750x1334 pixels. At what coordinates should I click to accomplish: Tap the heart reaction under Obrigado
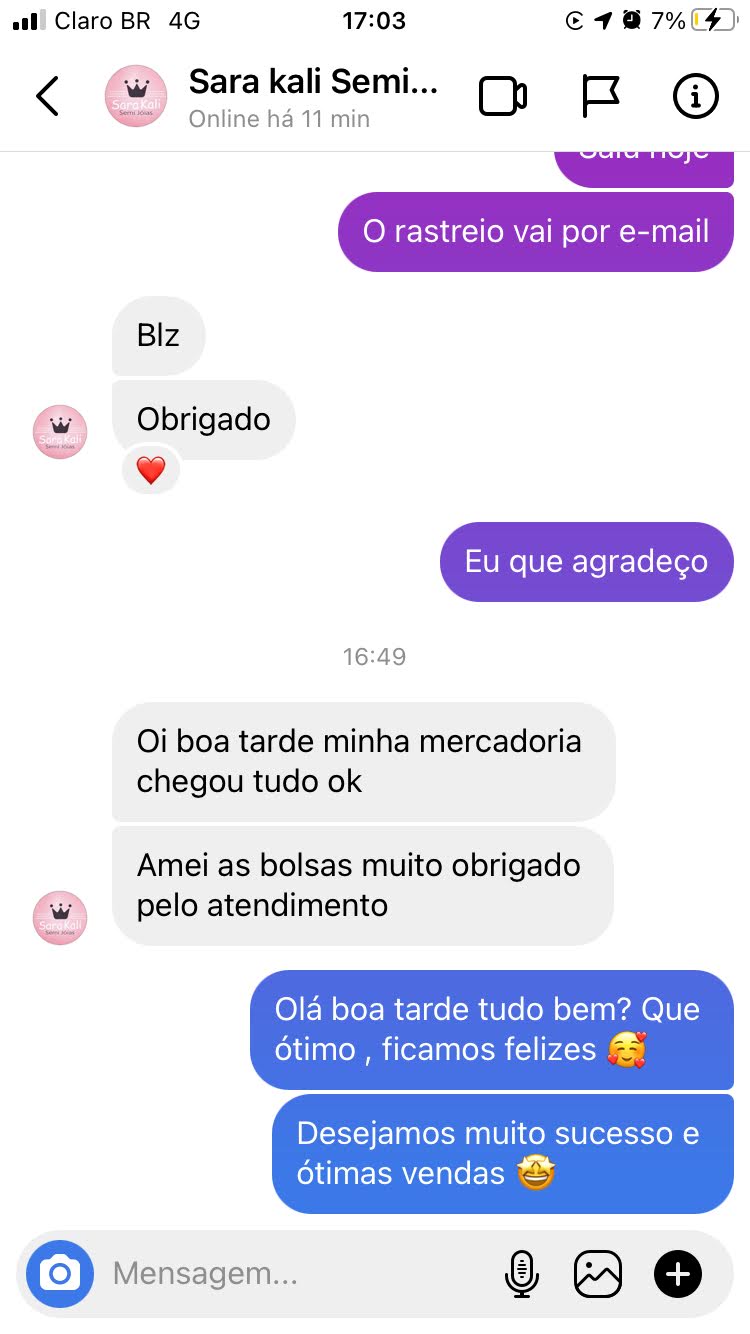coord(151,470)
